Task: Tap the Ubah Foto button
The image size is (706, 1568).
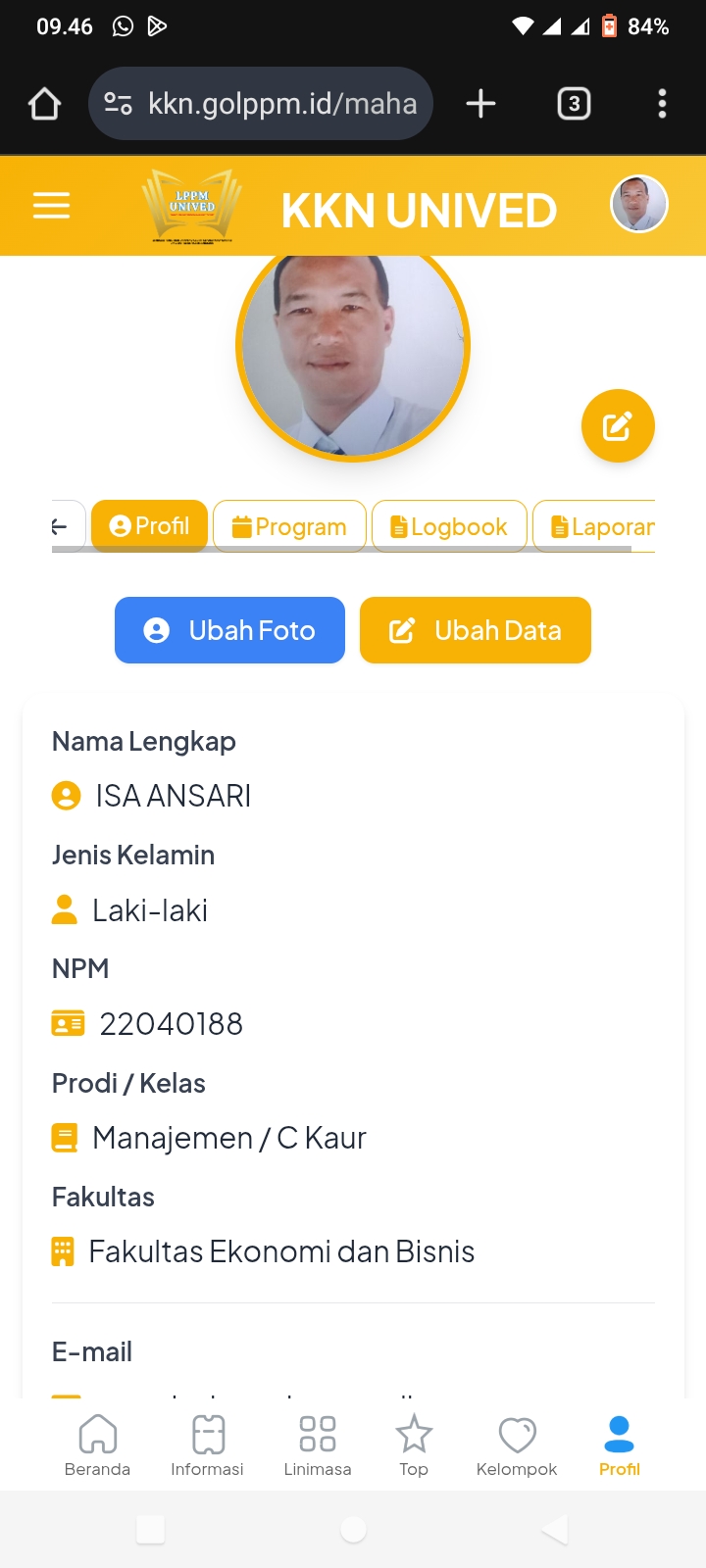Action: click(x=229, y=630)
